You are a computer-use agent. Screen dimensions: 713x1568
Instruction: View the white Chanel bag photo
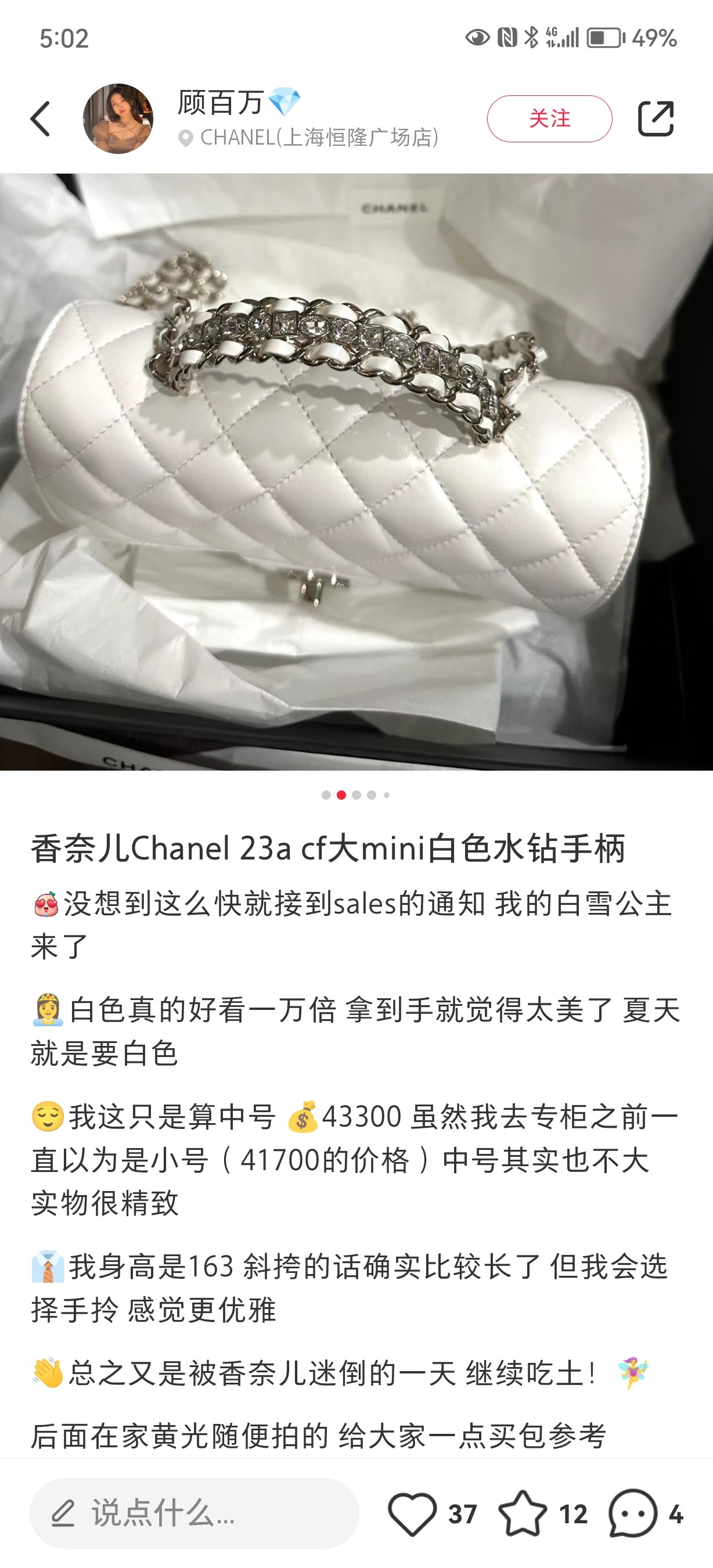coord(356,472)
